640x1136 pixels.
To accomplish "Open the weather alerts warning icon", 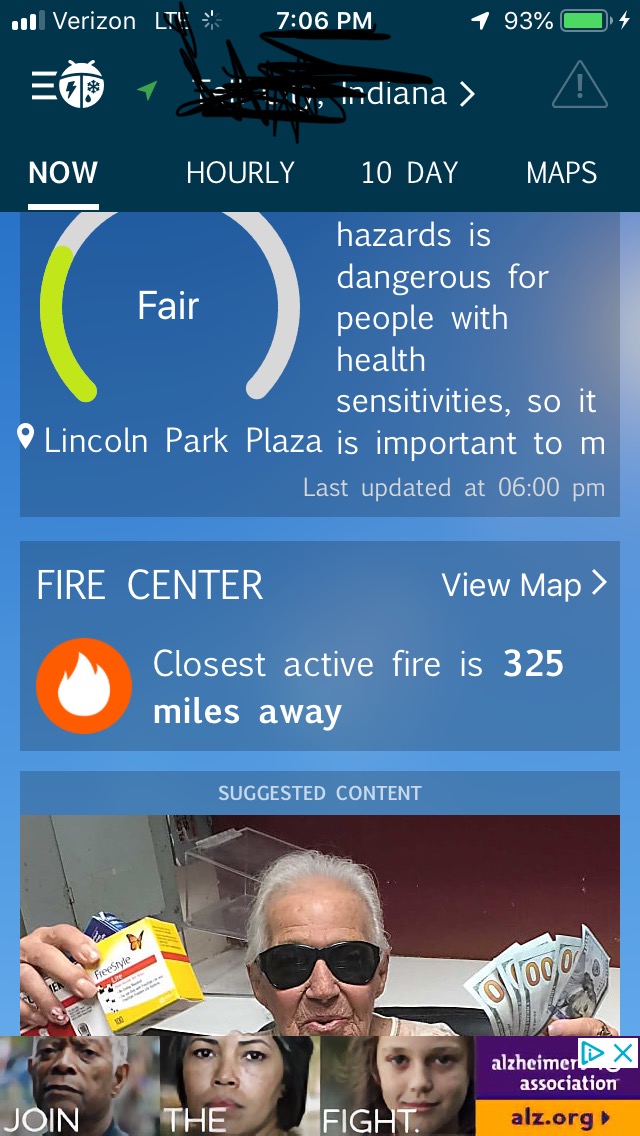I will pyautogui.click(x=579, y=86).
